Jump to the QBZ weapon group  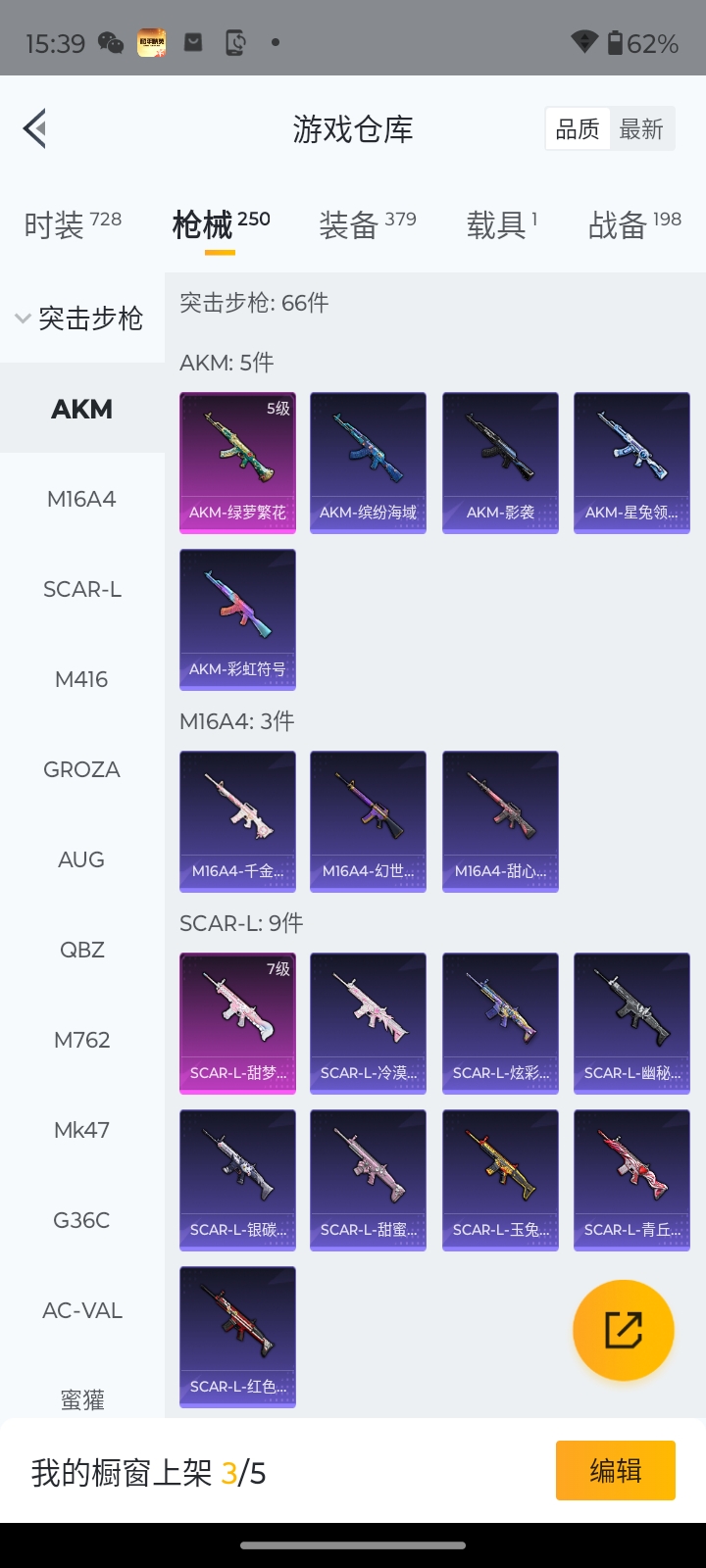[x=82, y=950]
